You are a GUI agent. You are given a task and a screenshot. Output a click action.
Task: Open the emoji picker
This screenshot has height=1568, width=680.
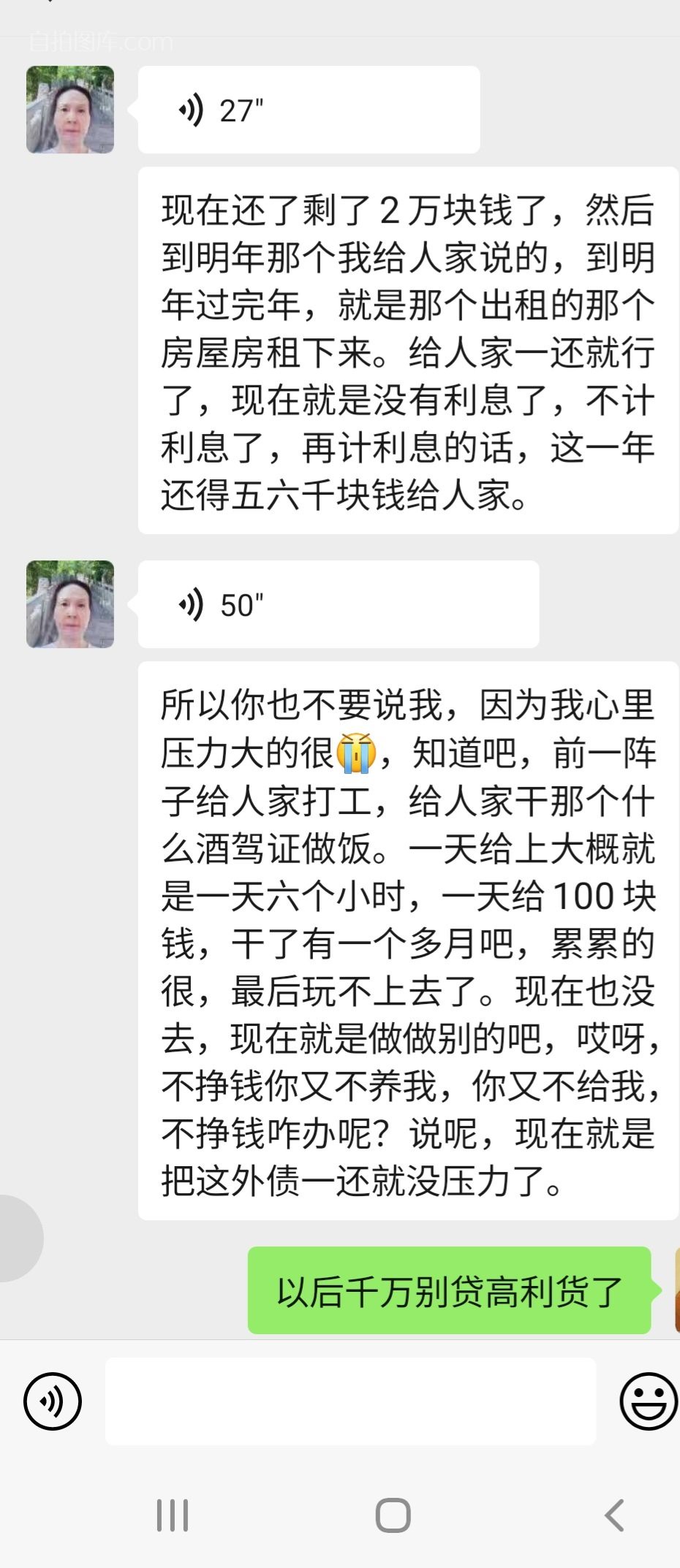[648, 1401]
